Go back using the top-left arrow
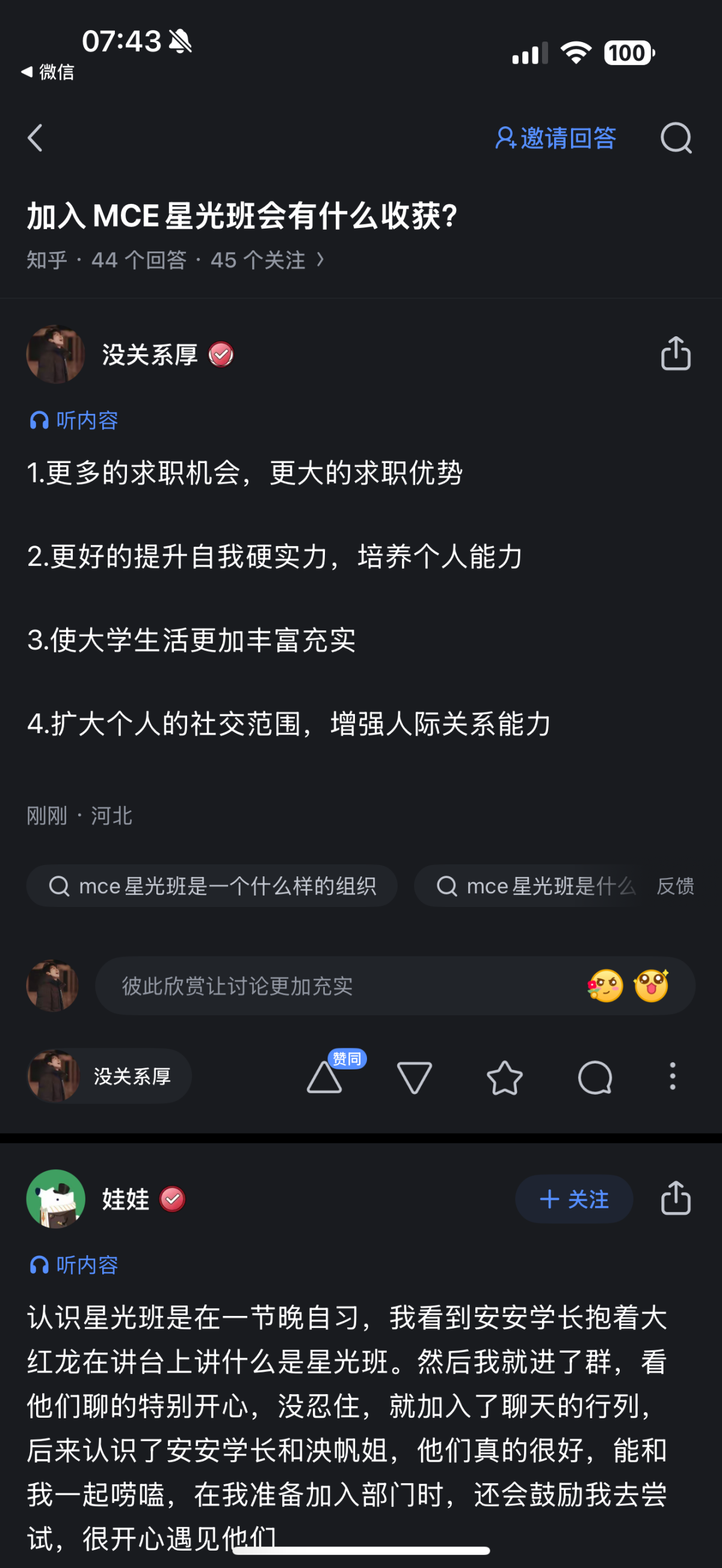Screen dimensions: 722x1568 click(x=35, y=138)
